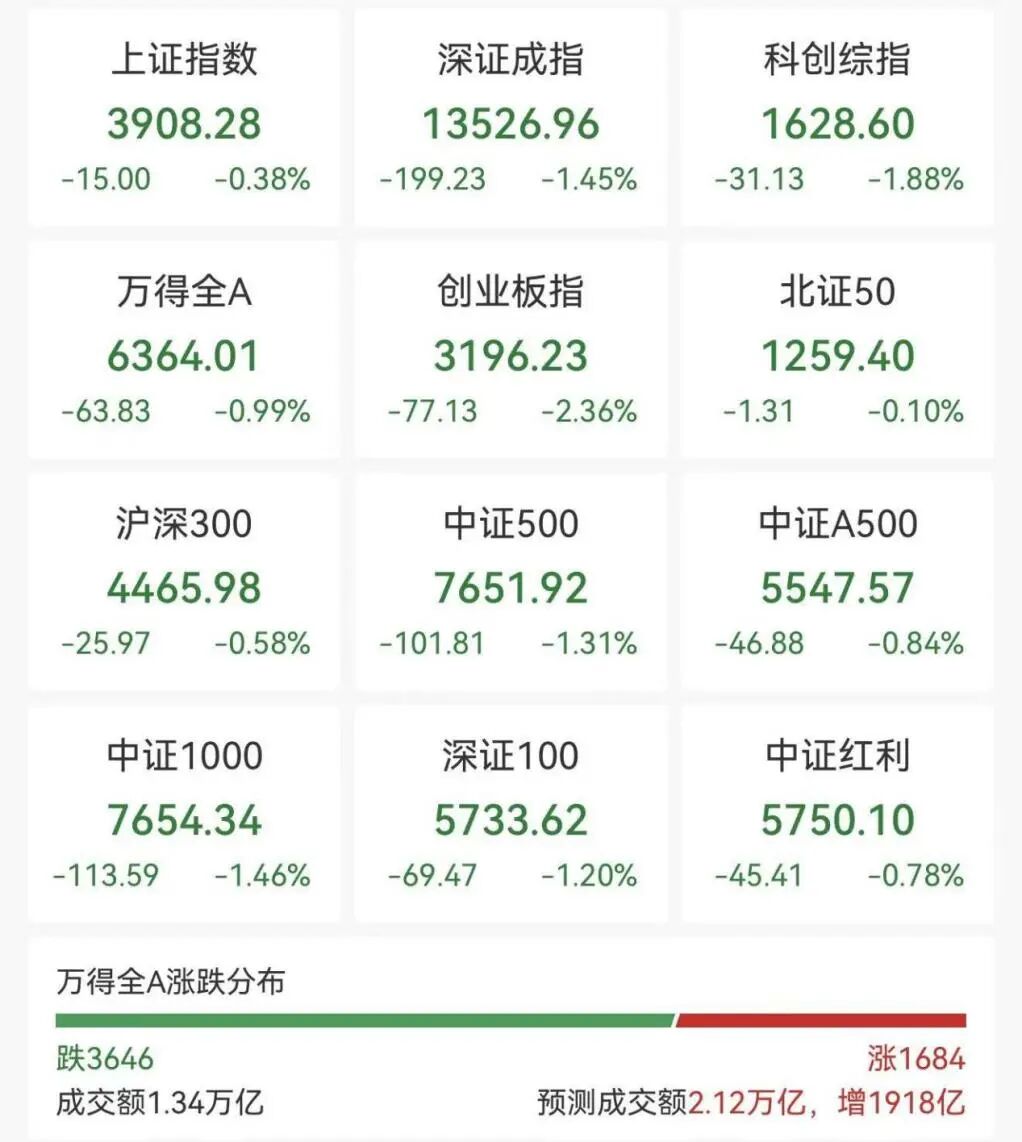This screenshot has height=1142, width=1022.
Task: Open the 沪深300 index card
Action: [x=184, y=582]
